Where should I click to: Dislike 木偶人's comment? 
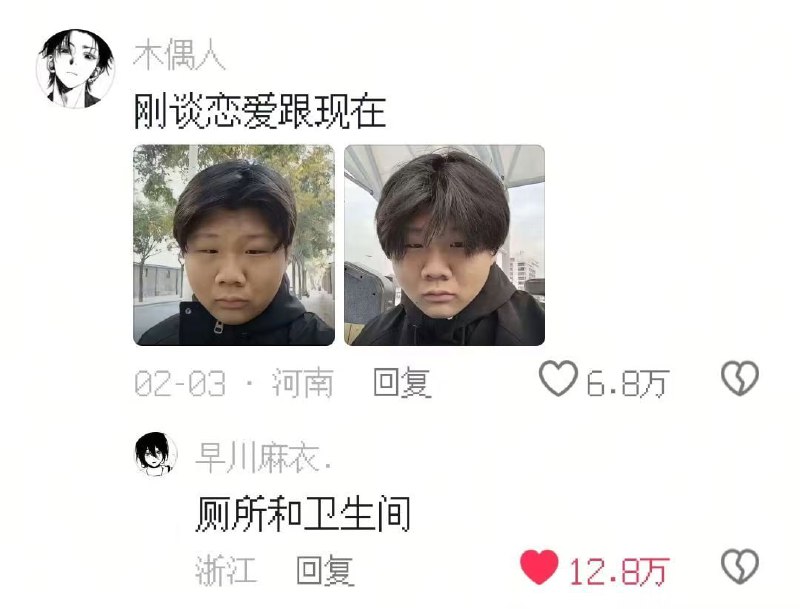(x=740, y=379)
